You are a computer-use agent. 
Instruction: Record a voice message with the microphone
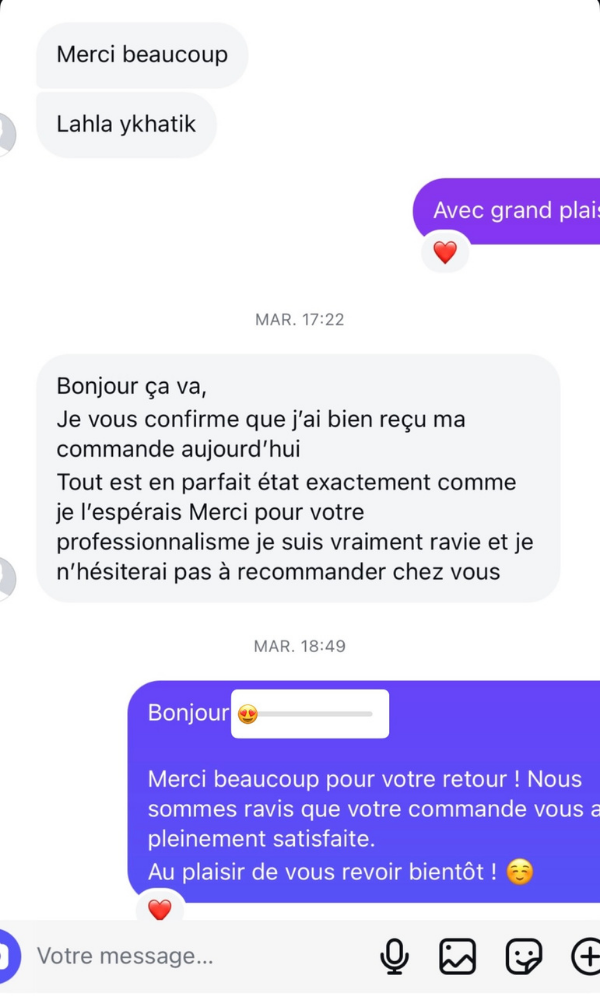coord(395,957)
